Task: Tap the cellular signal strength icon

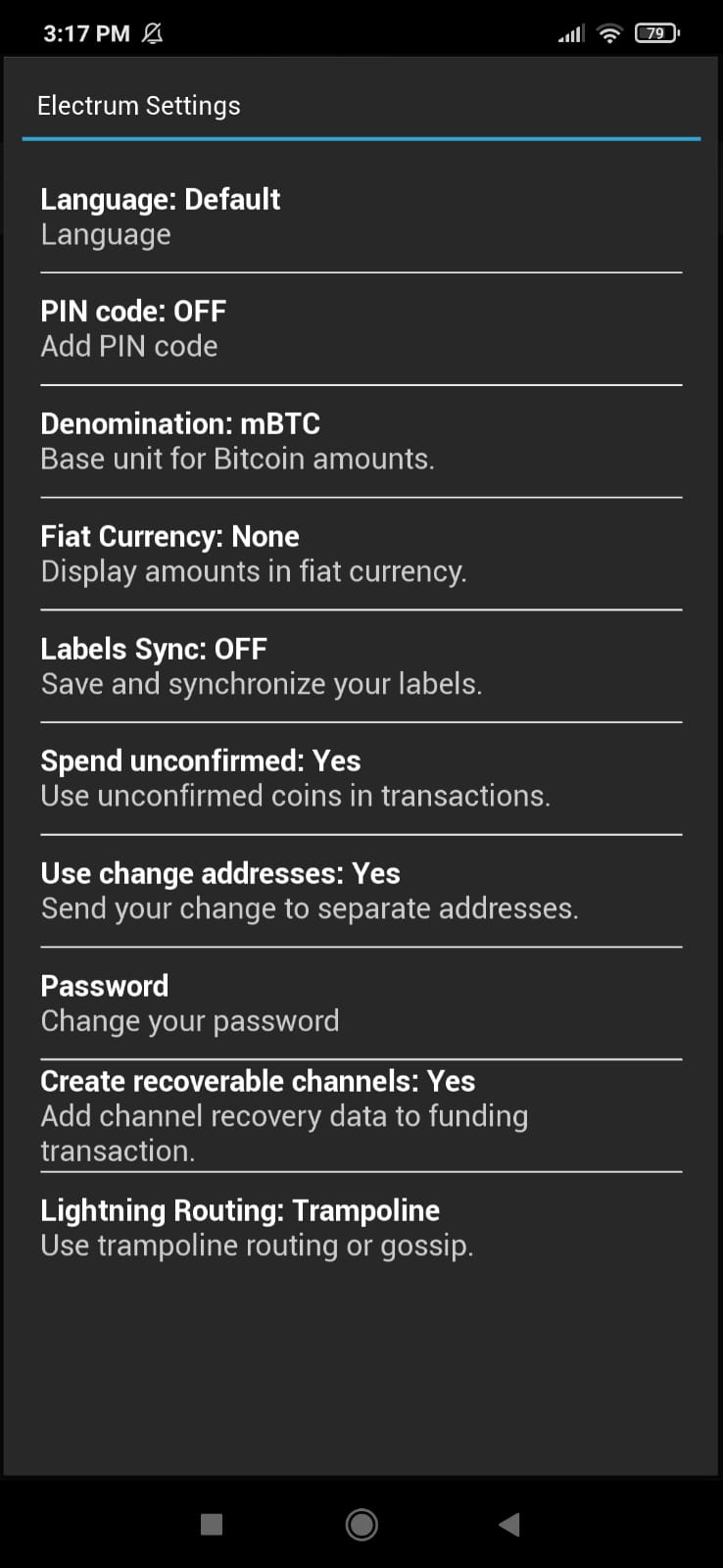Action: tap(570, 32)
